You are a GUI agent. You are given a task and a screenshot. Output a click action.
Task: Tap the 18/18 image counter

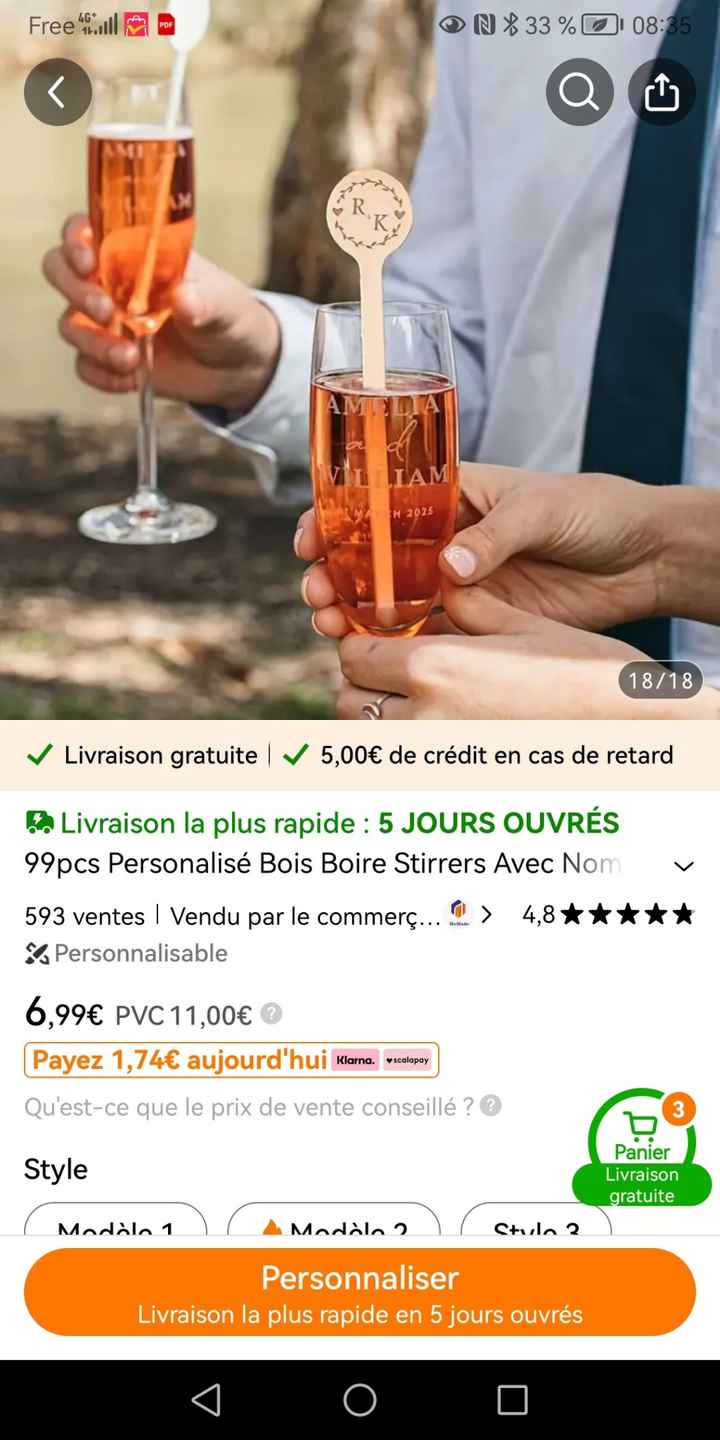point(665,679)
